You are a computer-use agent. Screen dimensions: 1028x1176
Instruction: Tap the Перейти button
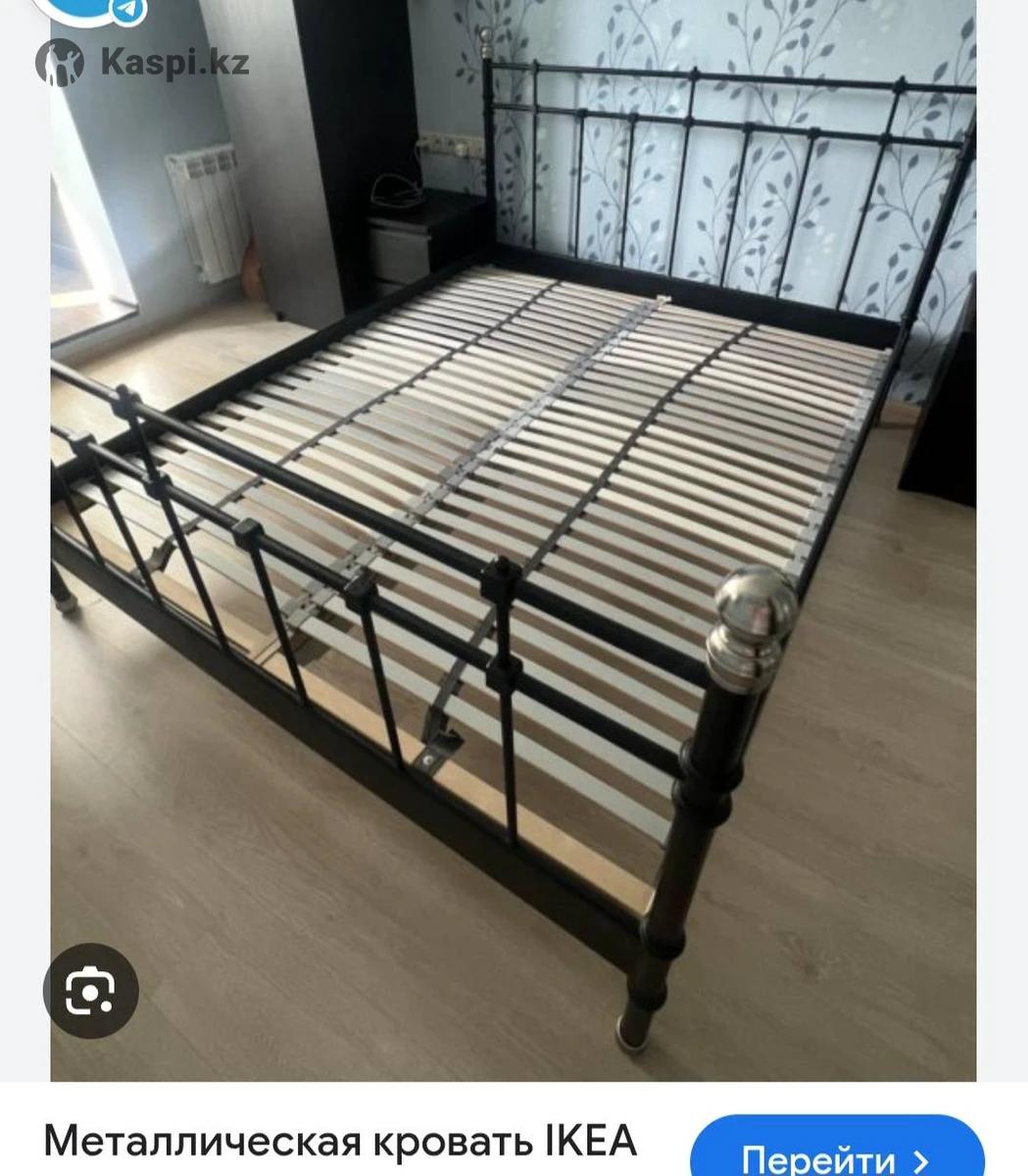click(836, 1156)
